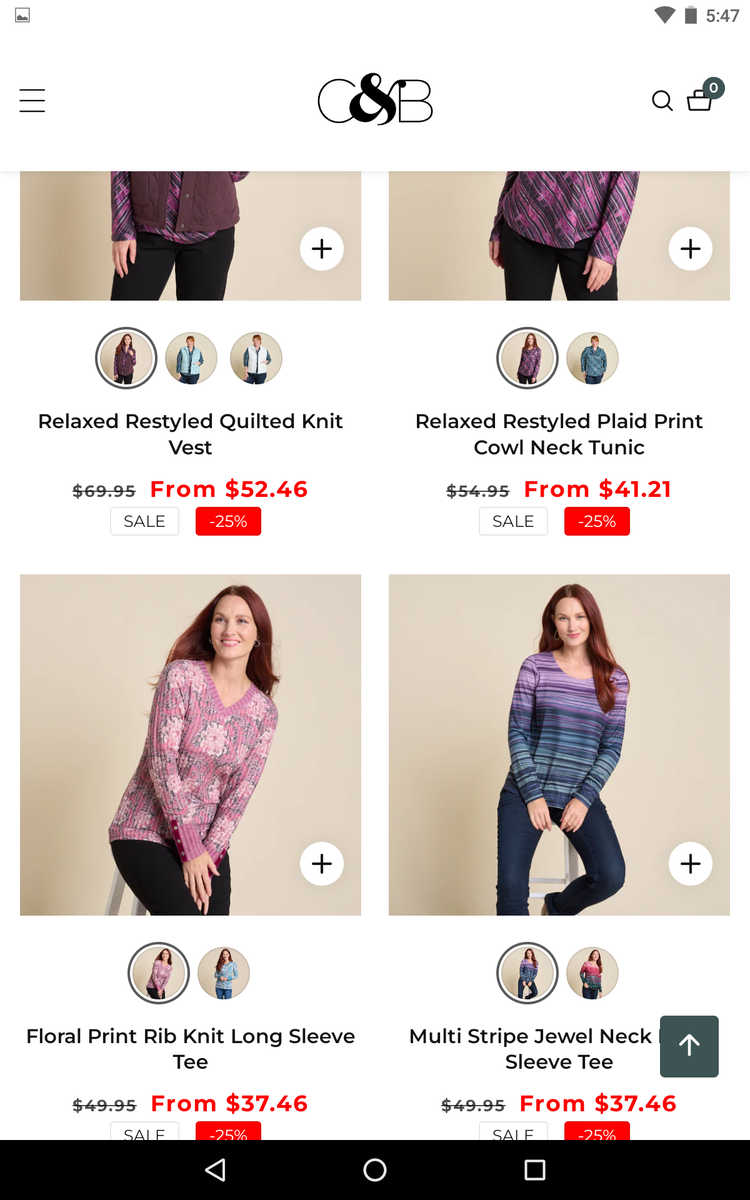Jump back to top of page
Viewport: 750px width, 1200px height.
[x=689, y=1046]
